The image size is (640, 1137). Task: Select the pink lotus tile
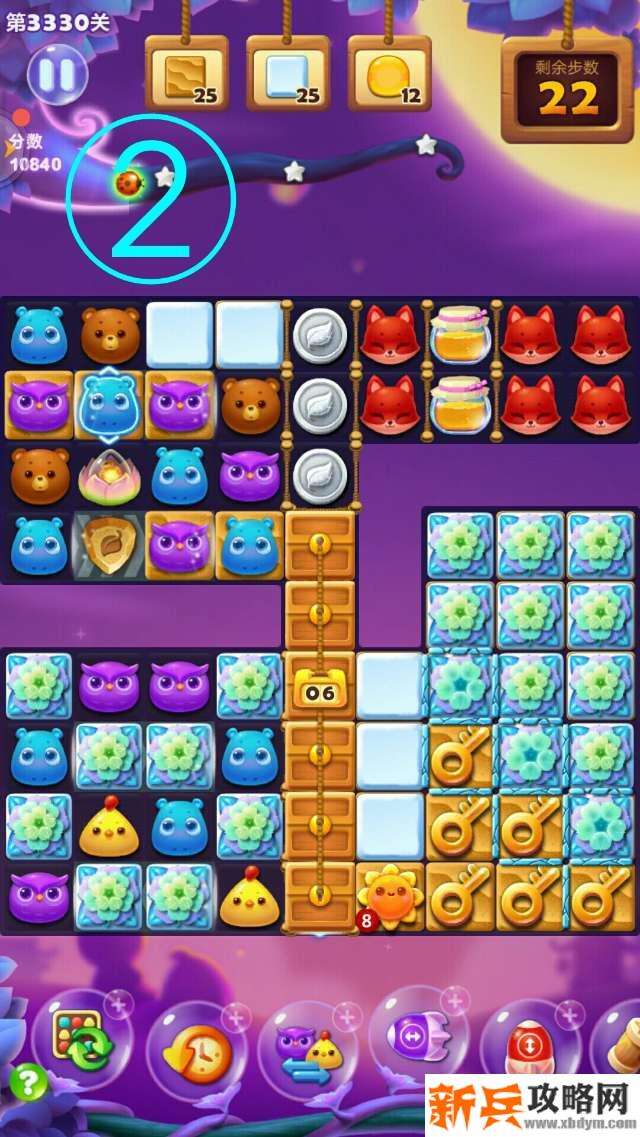click(109, 475)
